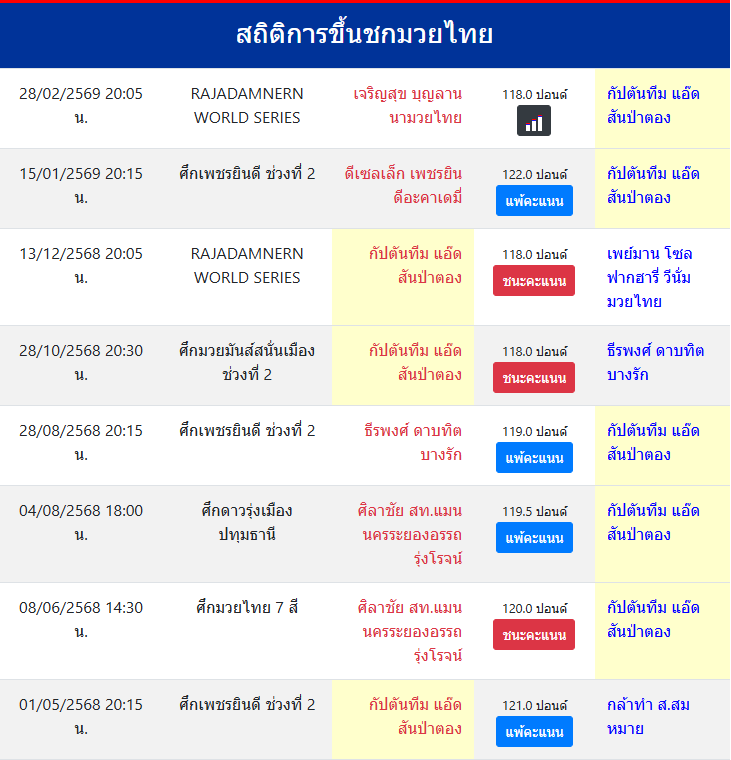Screen dimensions: 731x760
Task: View fighter กล้าท่า ส.สมหมาย profile
Action: tap(648, 717)
